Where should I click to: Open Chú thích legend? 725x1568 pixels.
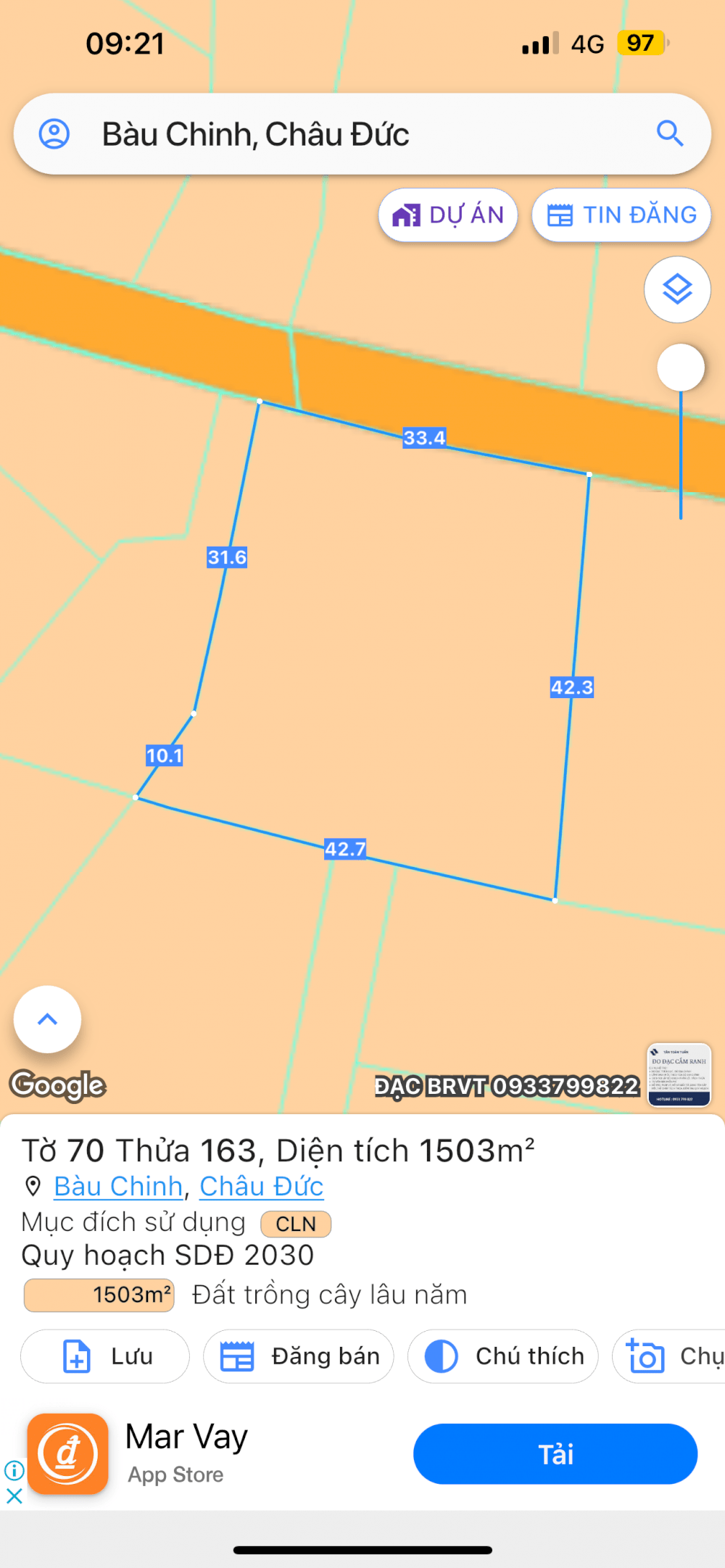pos(503,1356)
